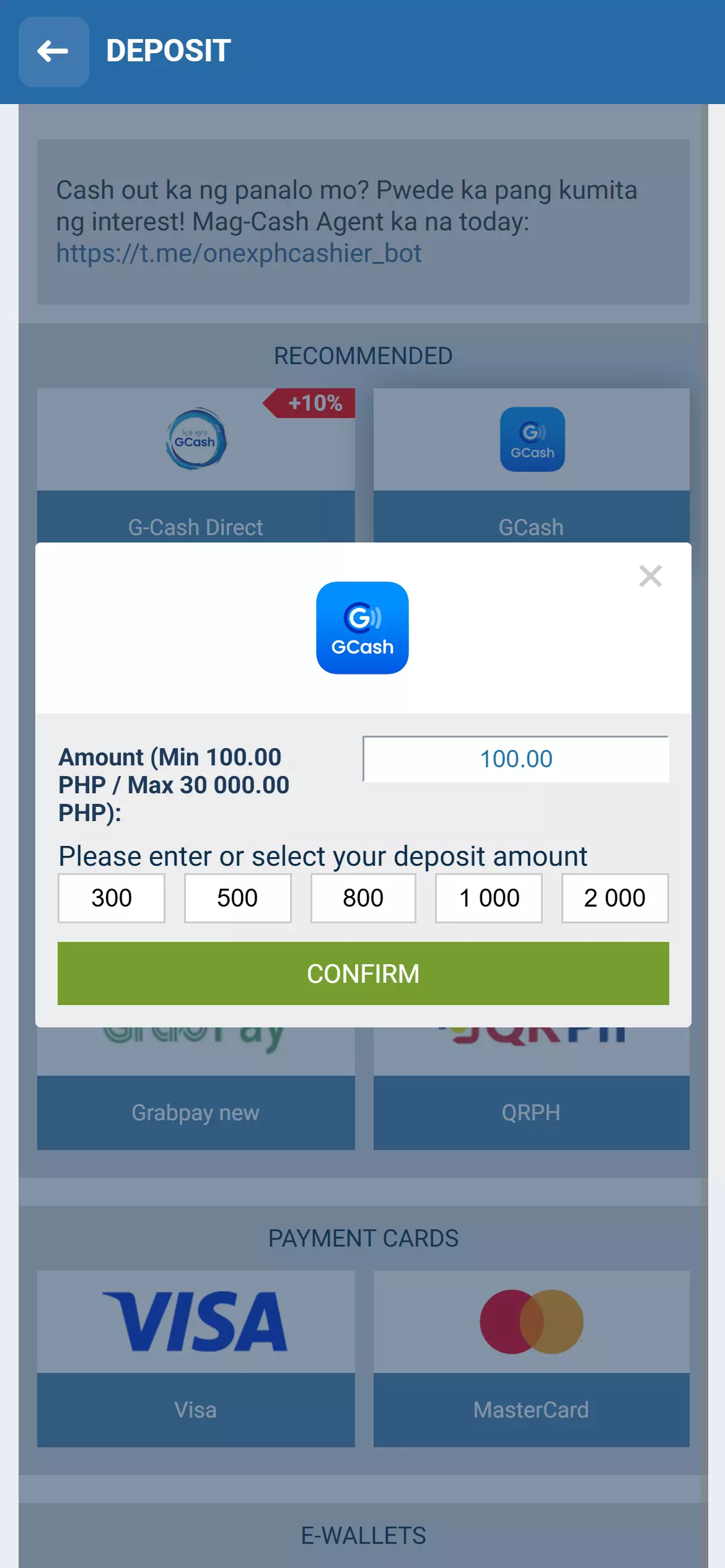The image size is (725, 1568).
Task: Select the 300 preset amount
Action: (112, 898)
